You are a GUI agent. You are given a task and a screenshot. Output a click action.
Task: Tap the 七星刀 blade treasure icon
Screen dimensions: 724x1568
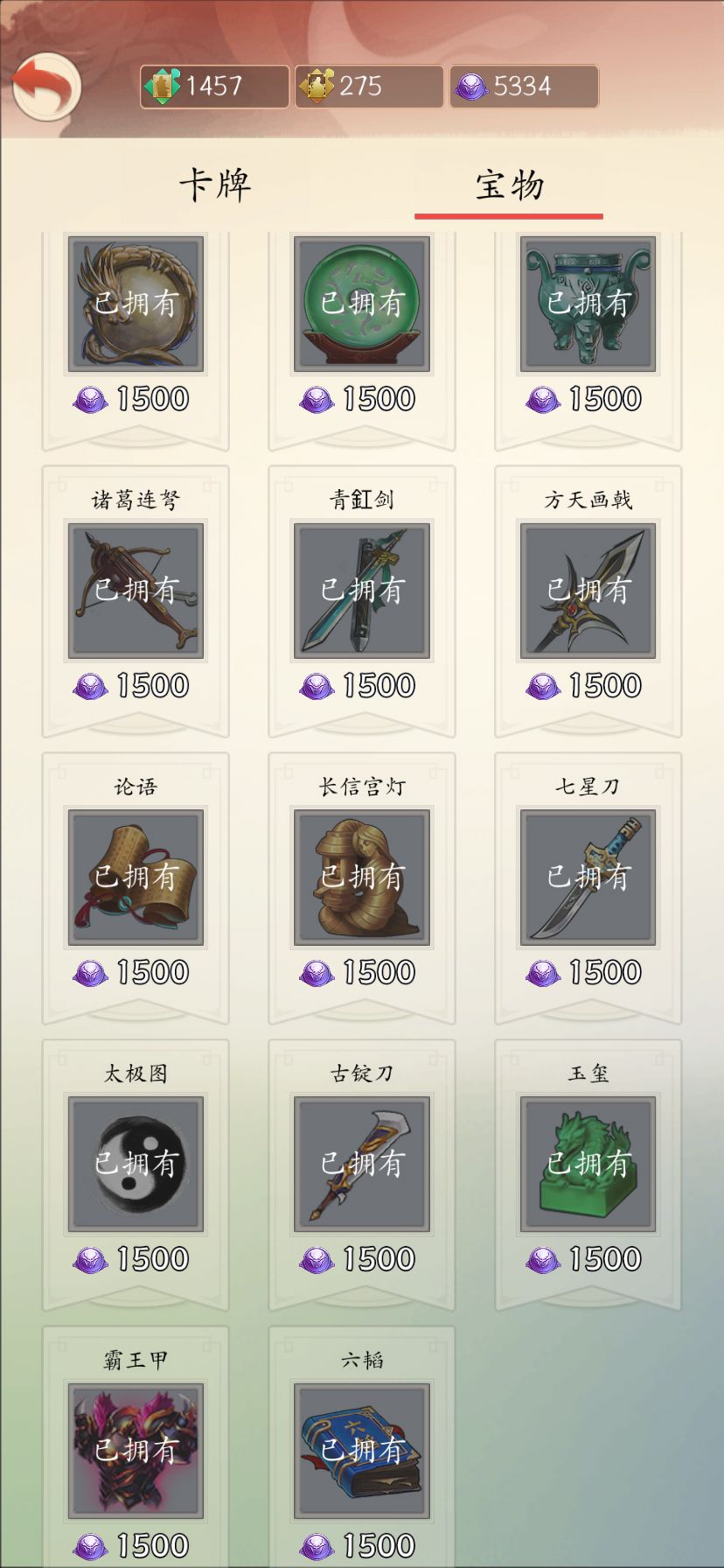coord(586,878)
